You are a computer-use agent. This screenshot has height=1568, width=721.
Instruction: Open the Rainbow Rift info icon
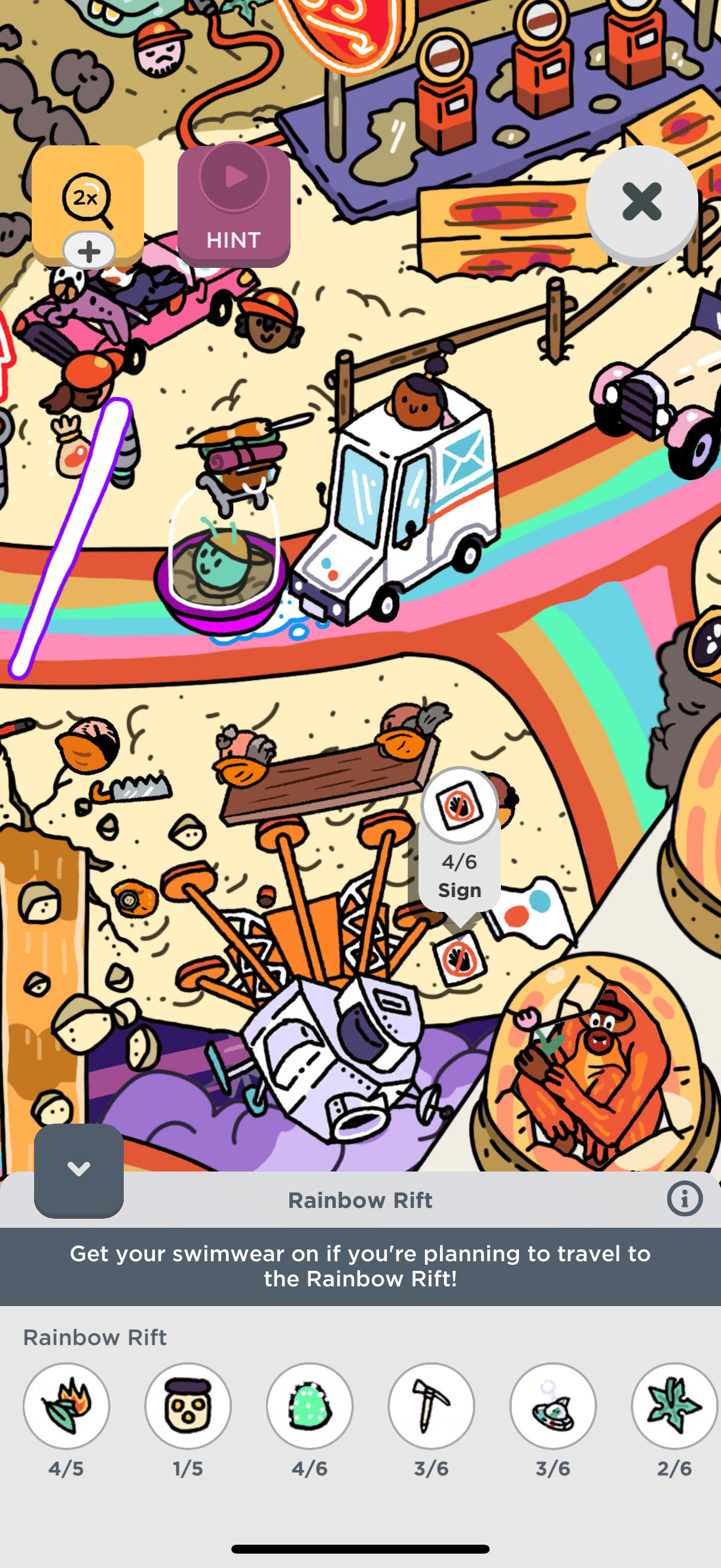click(x=685, y=1199)
